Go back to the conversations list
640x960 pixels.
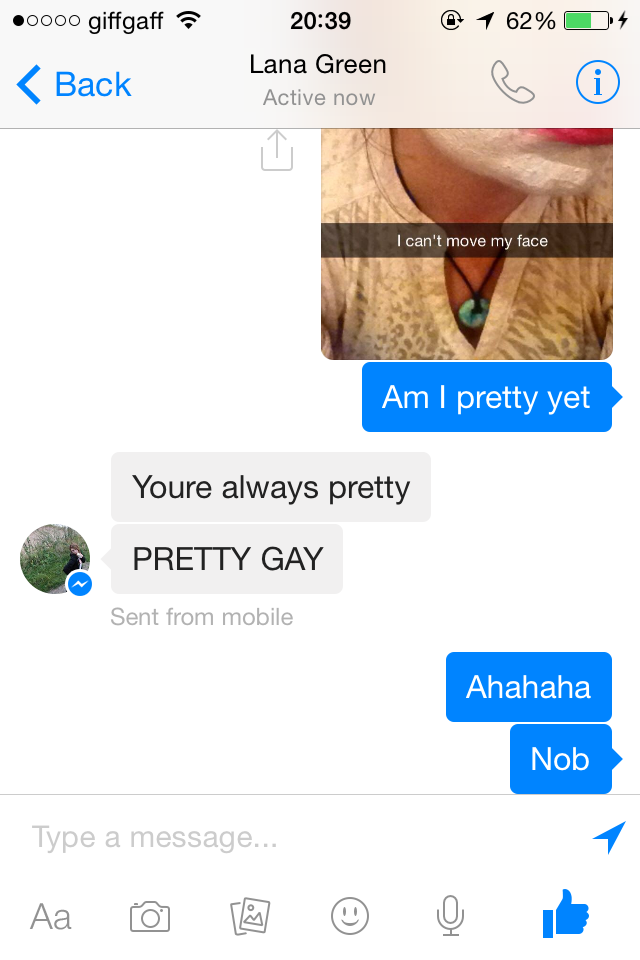point(74,85)
